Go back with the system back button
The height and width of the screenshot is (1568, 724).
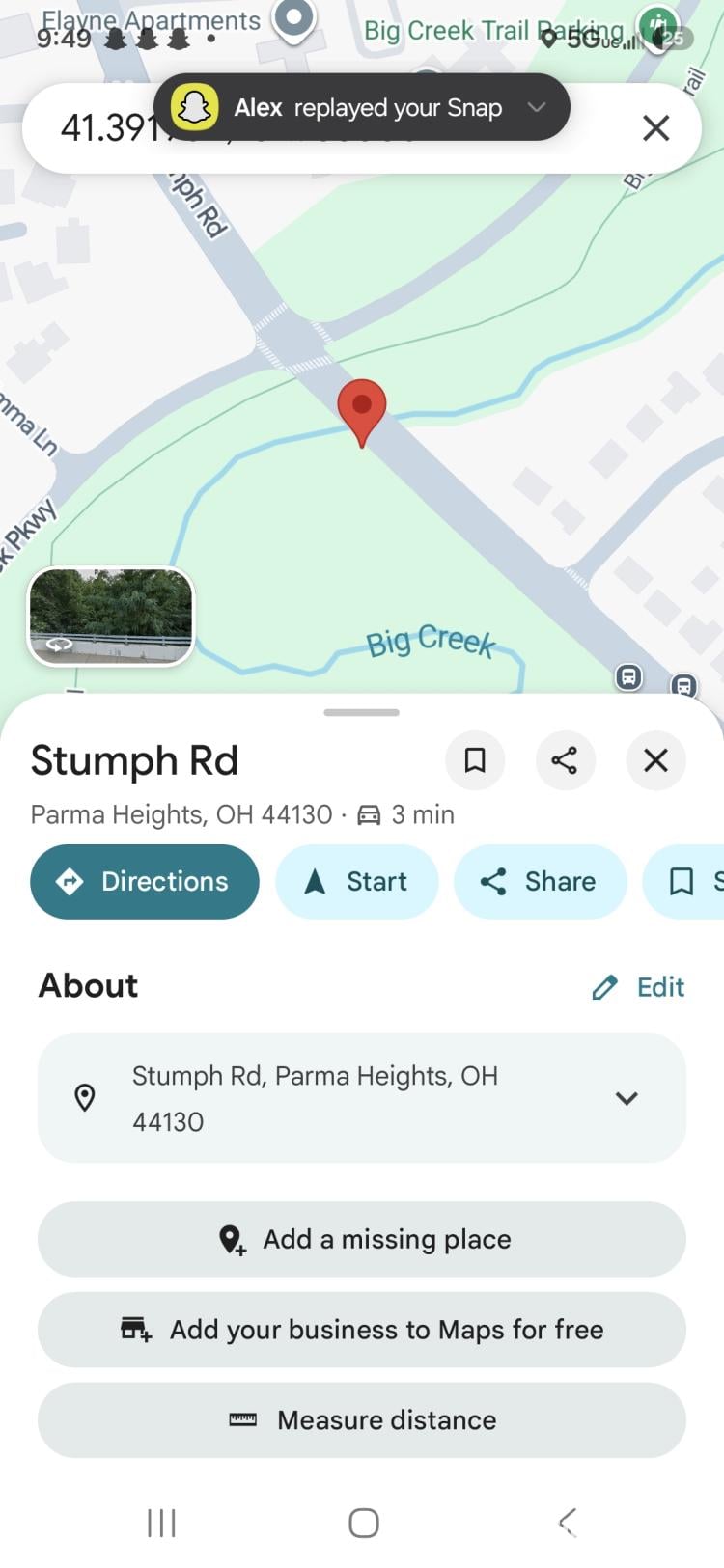coord(568,1523)
